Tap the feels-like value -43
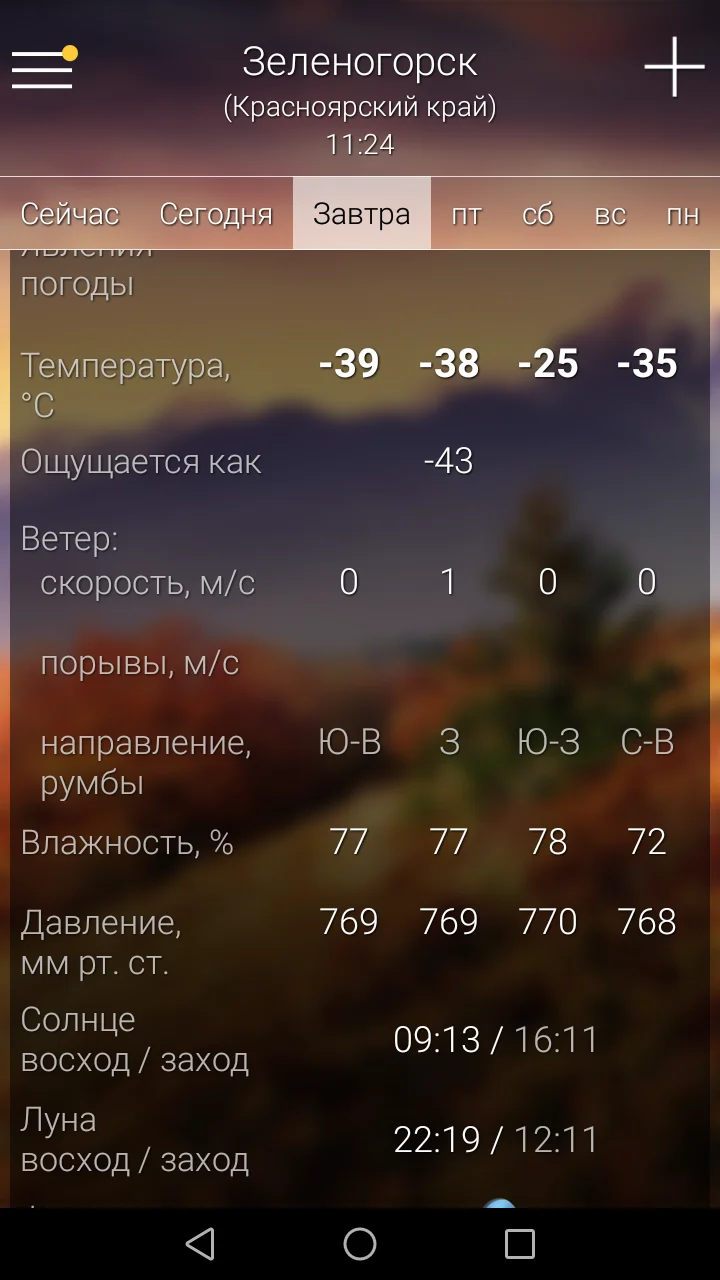 [x=449, y=461]
